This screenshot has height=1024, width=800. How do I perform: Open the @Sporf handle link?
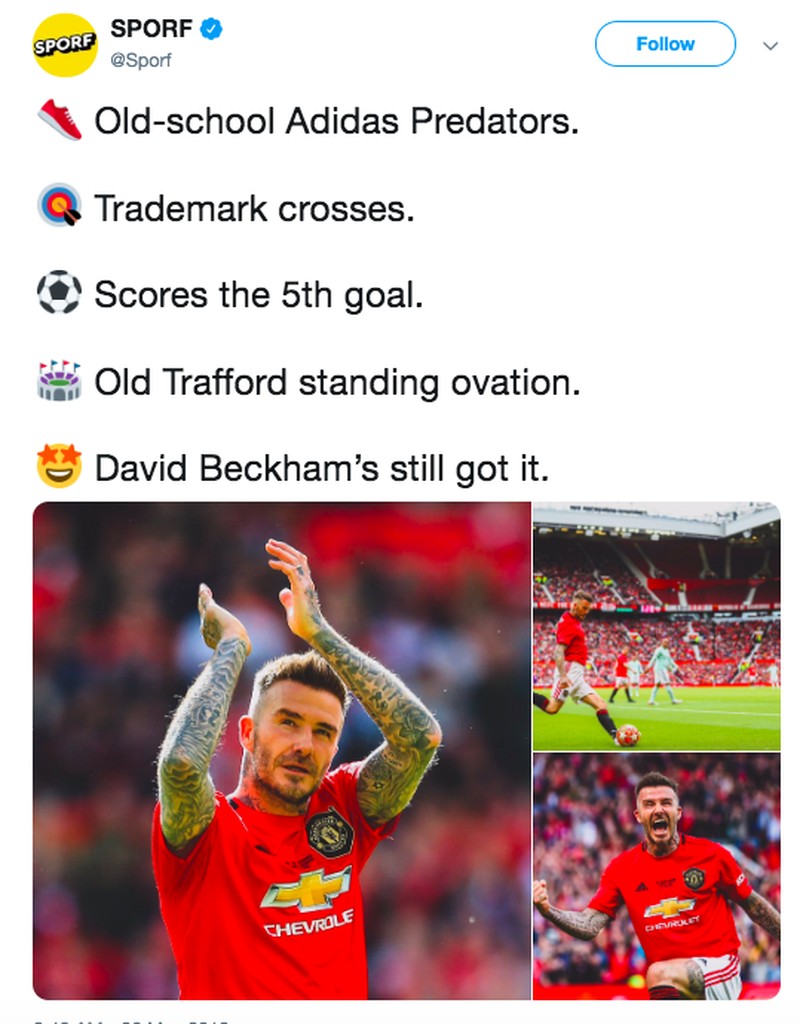141,60
